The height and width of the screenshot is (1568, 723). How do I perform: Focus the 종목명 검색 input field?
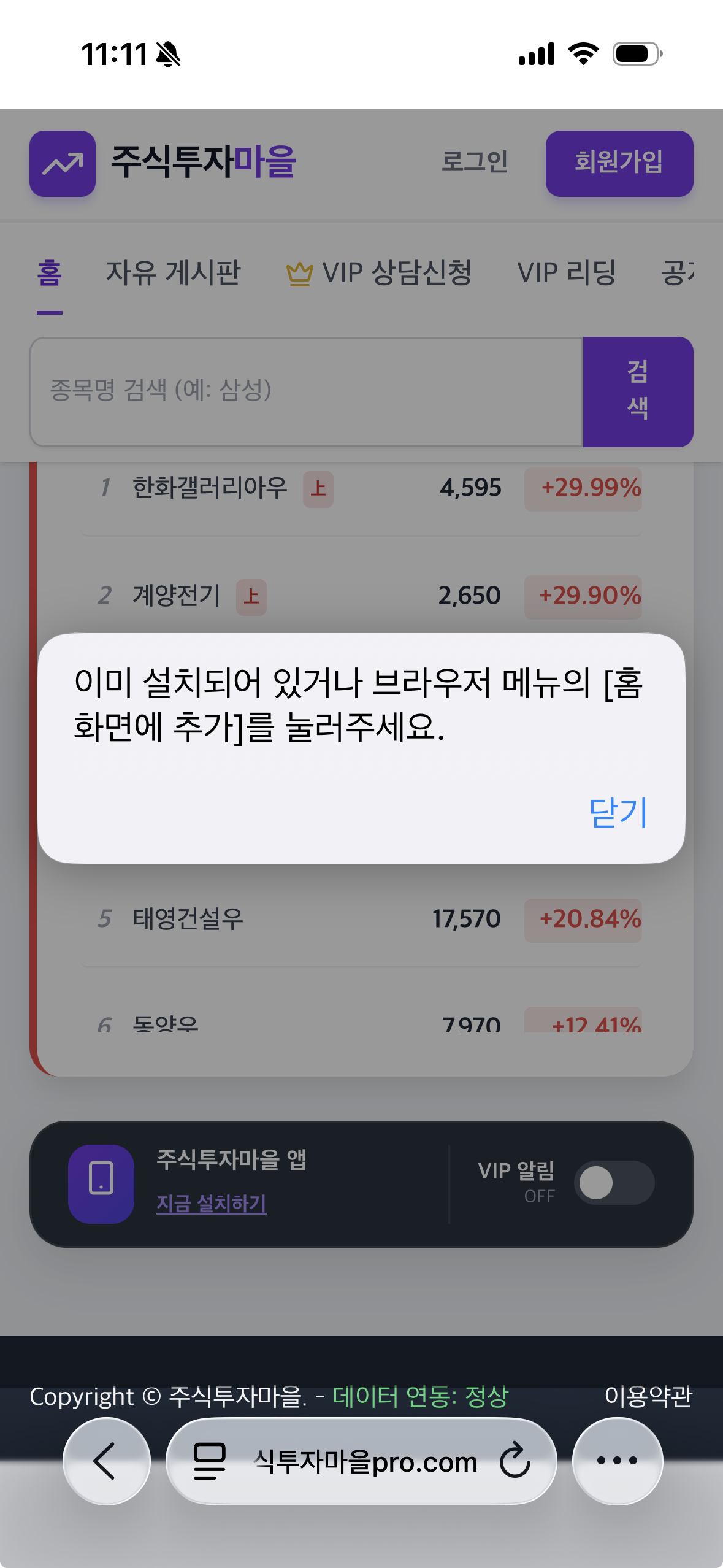[x=305, y=391]
